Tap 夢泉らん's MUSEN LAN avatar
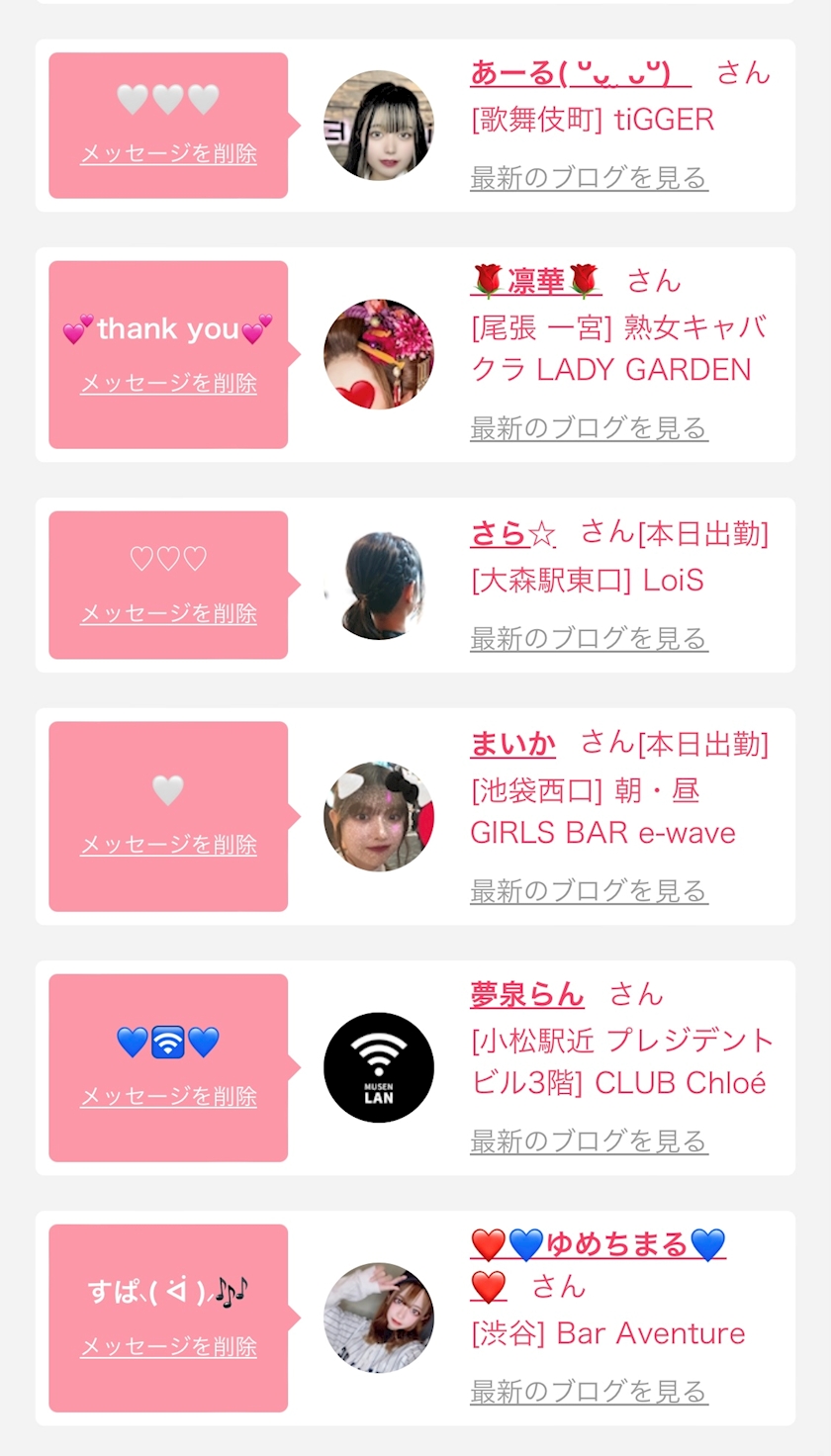Image resolution: width=831 pixels, height=1456 pixels. pos(379,1067)
